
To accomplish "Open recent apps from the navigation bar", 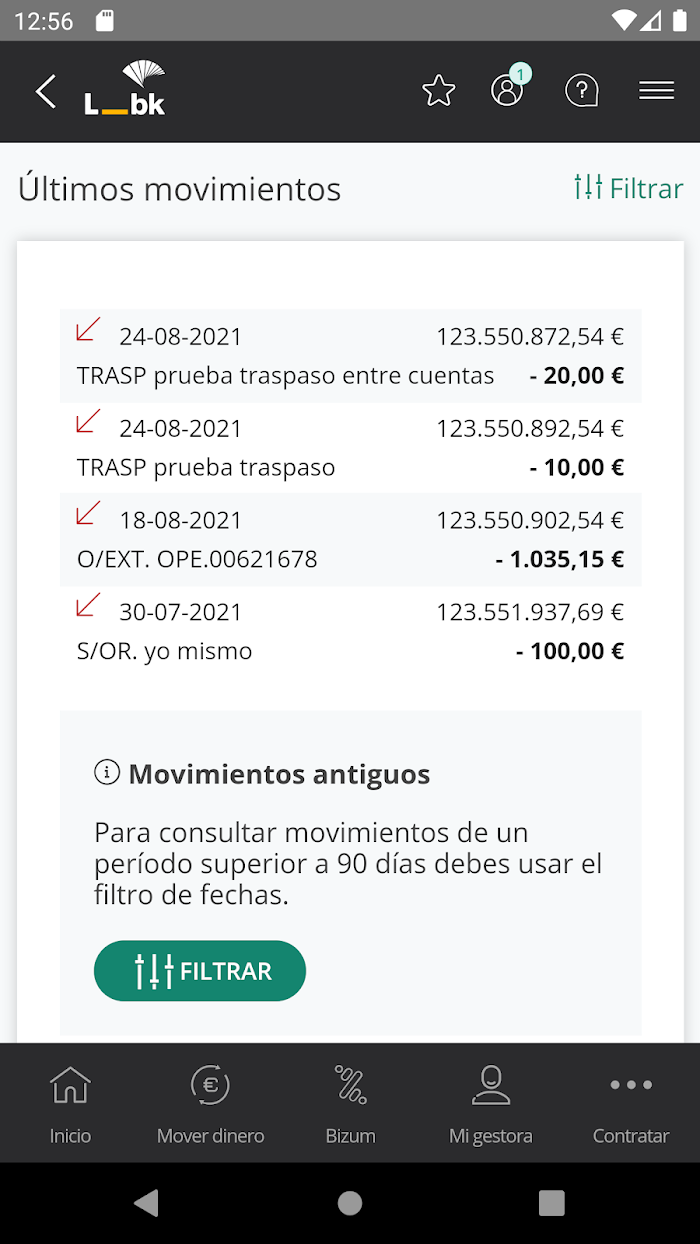I will tap(551, 1203).
